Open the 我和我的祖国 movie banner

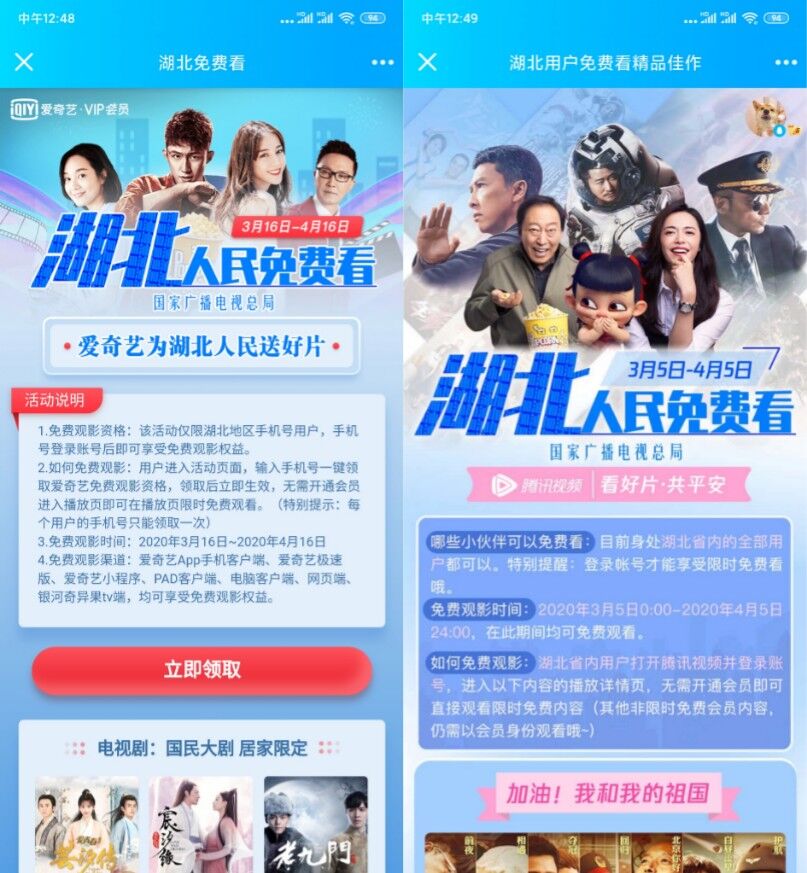(x=605, y=852)
